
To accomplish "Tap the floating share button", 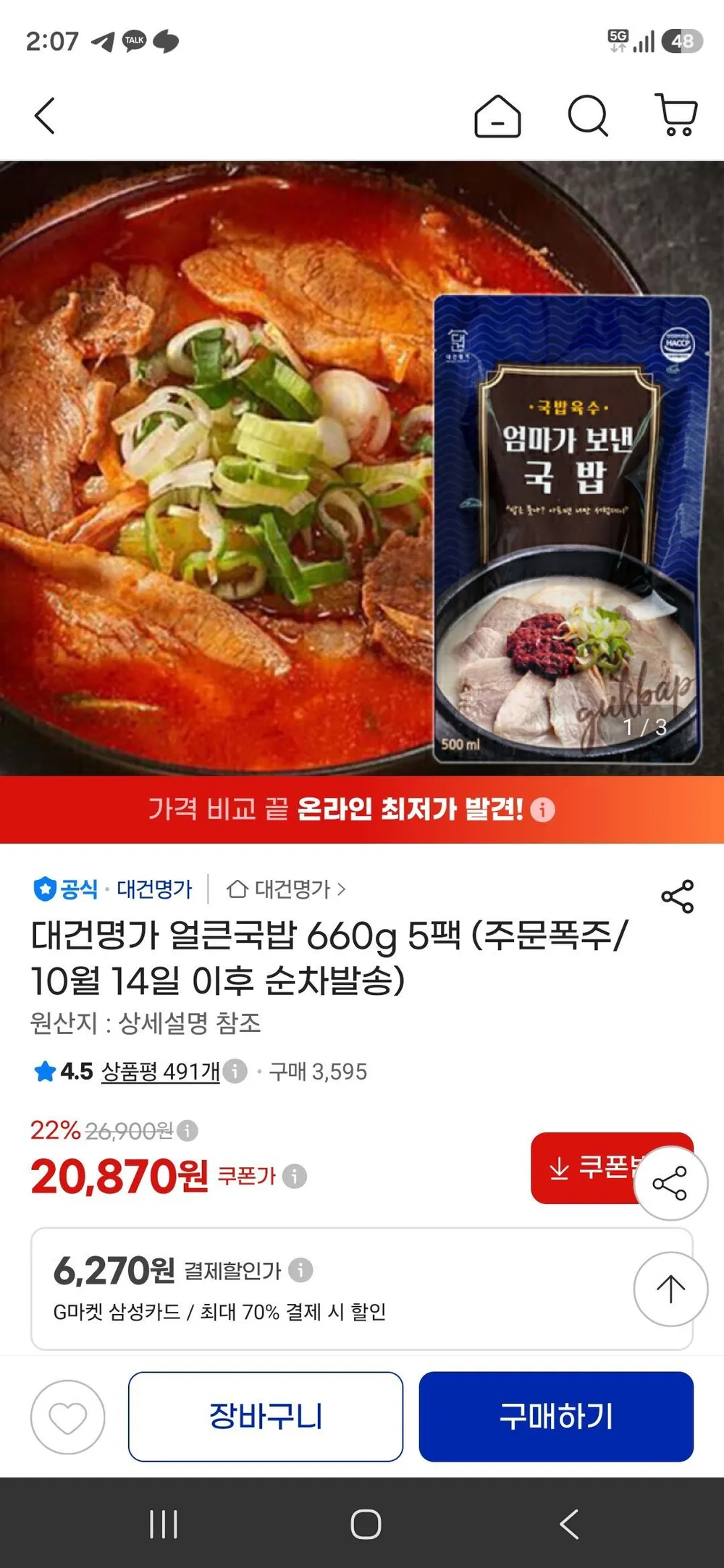I will [670, 1183].
